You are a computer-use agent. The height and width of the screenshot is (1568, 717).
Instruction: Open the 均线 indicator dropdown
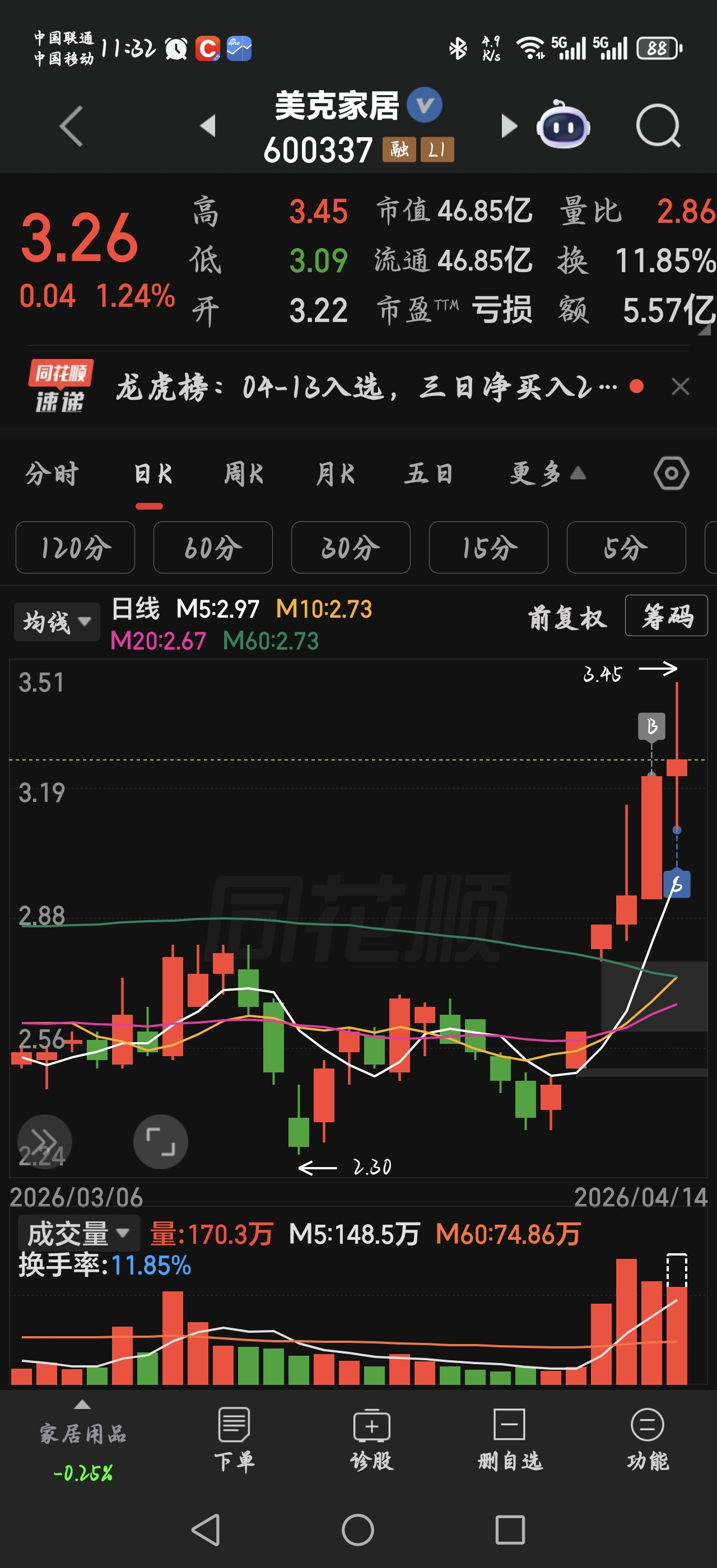click(x=57, y=622)
